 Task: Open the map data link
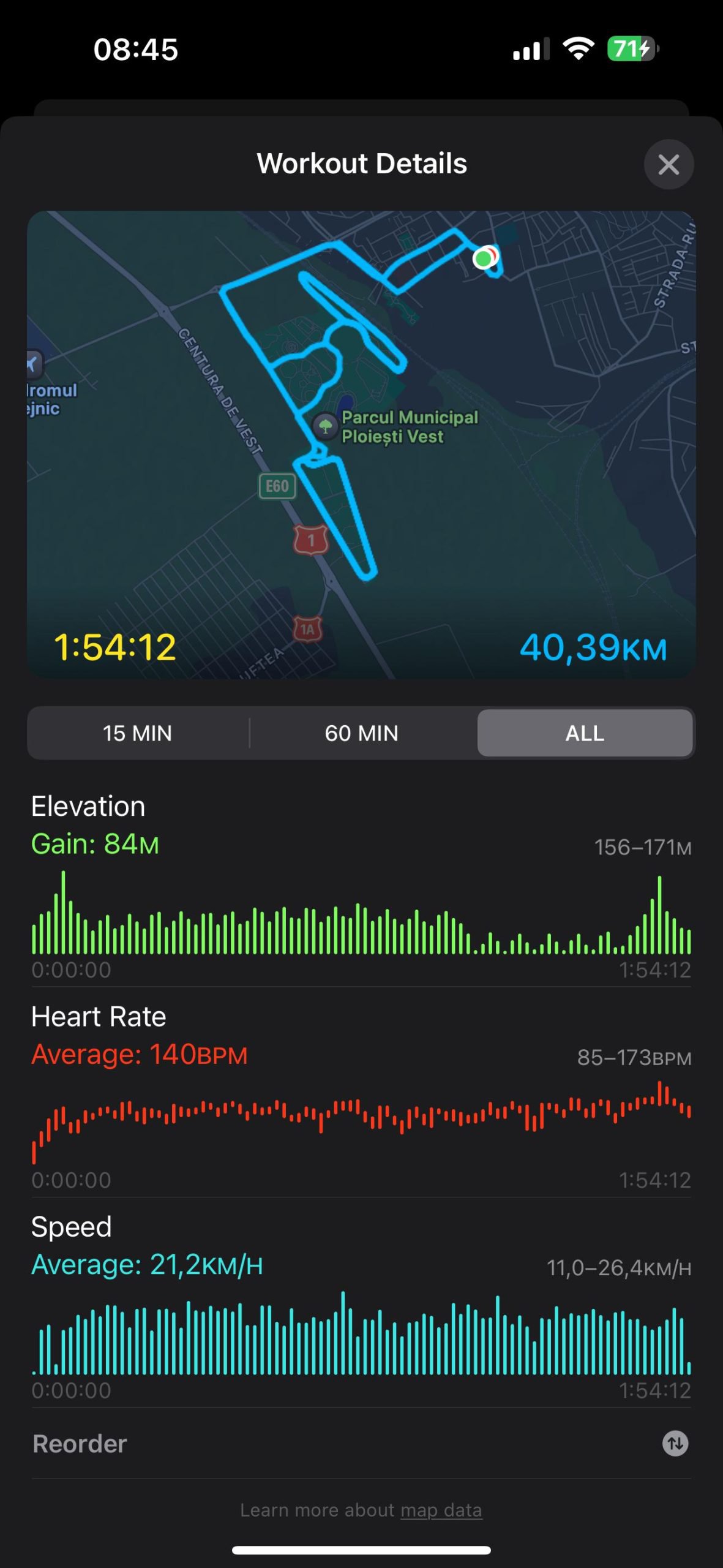click(x=441, y=1510)
